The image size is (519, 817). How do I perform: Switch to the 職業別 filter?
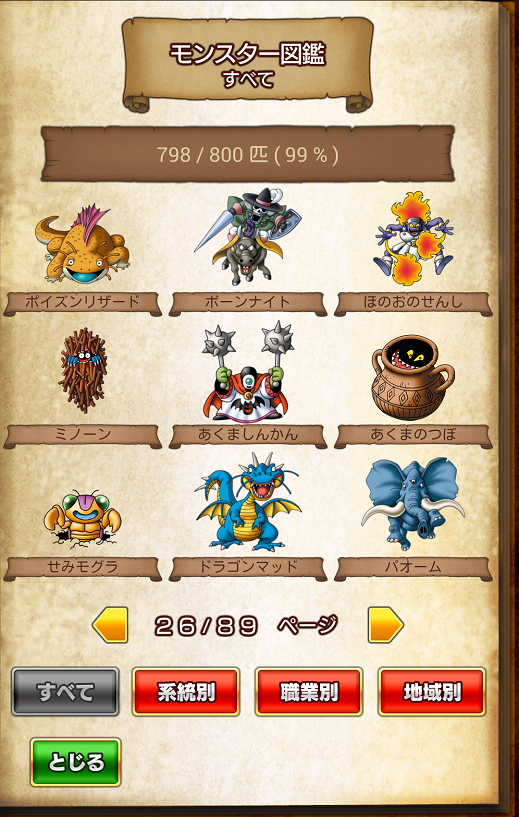pos(309,692)
